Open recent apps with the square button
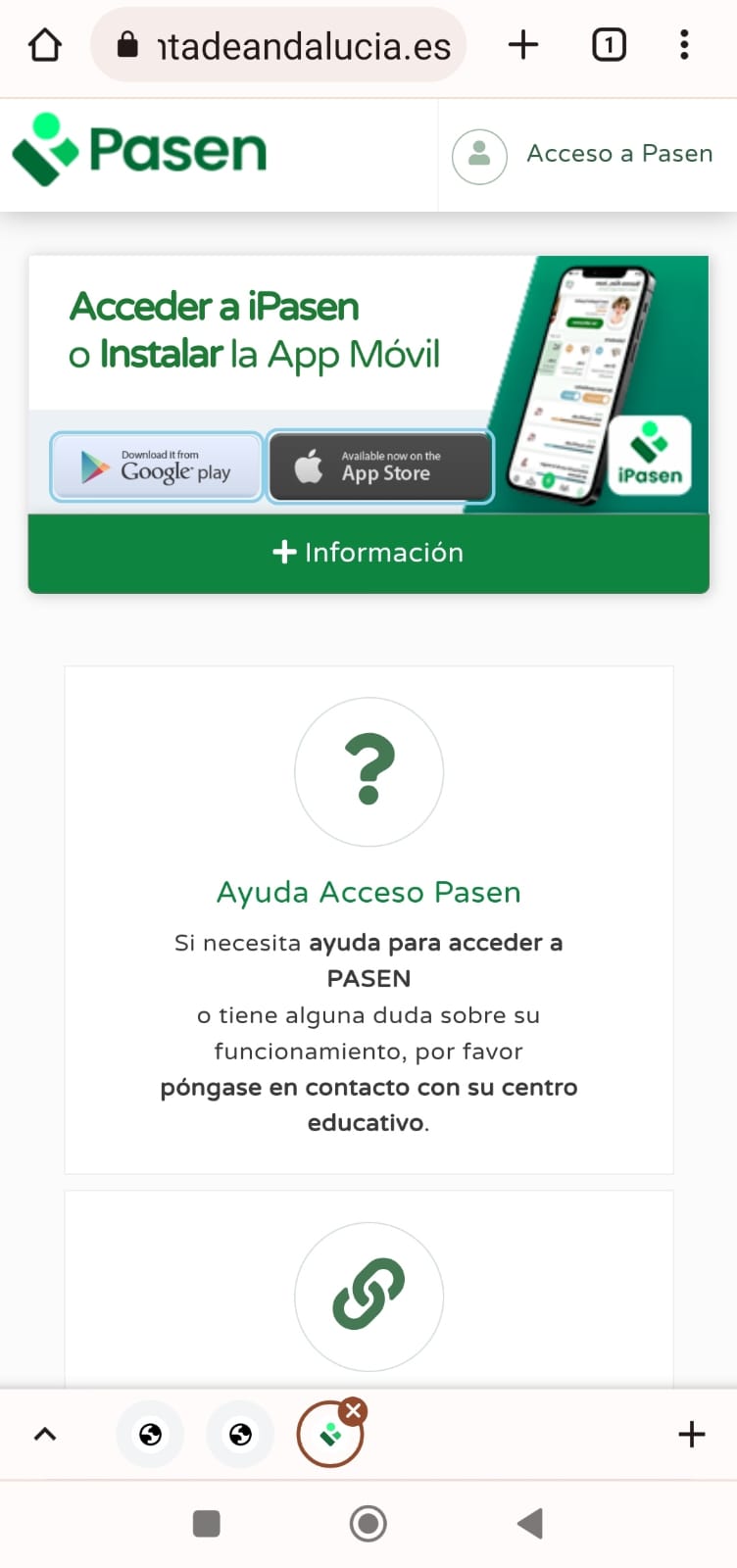Image resolution: width=737 pixels, height=1568 pixels. [x=207, y=1524]
